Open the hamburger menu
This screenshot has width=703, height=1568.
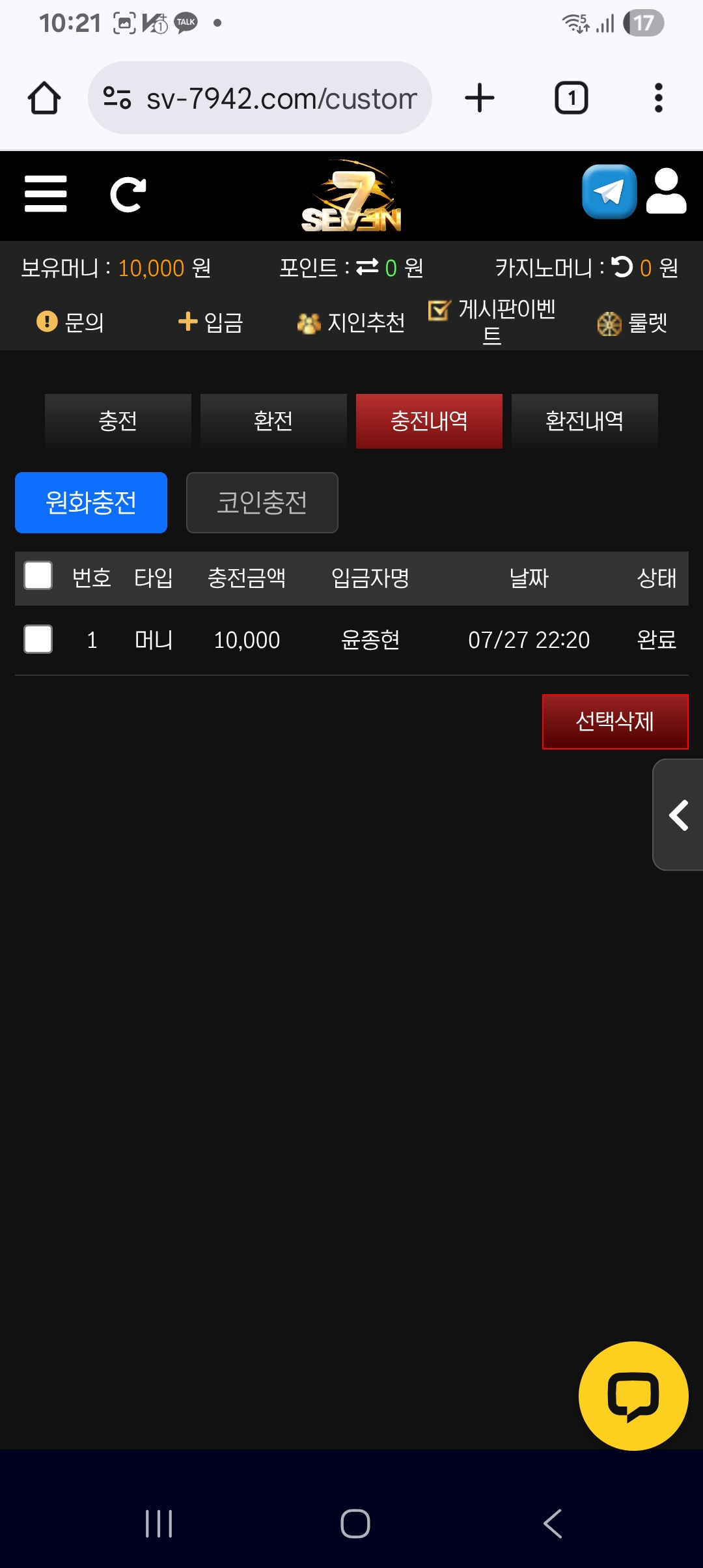pyautogui.click(x=46, y=194)
